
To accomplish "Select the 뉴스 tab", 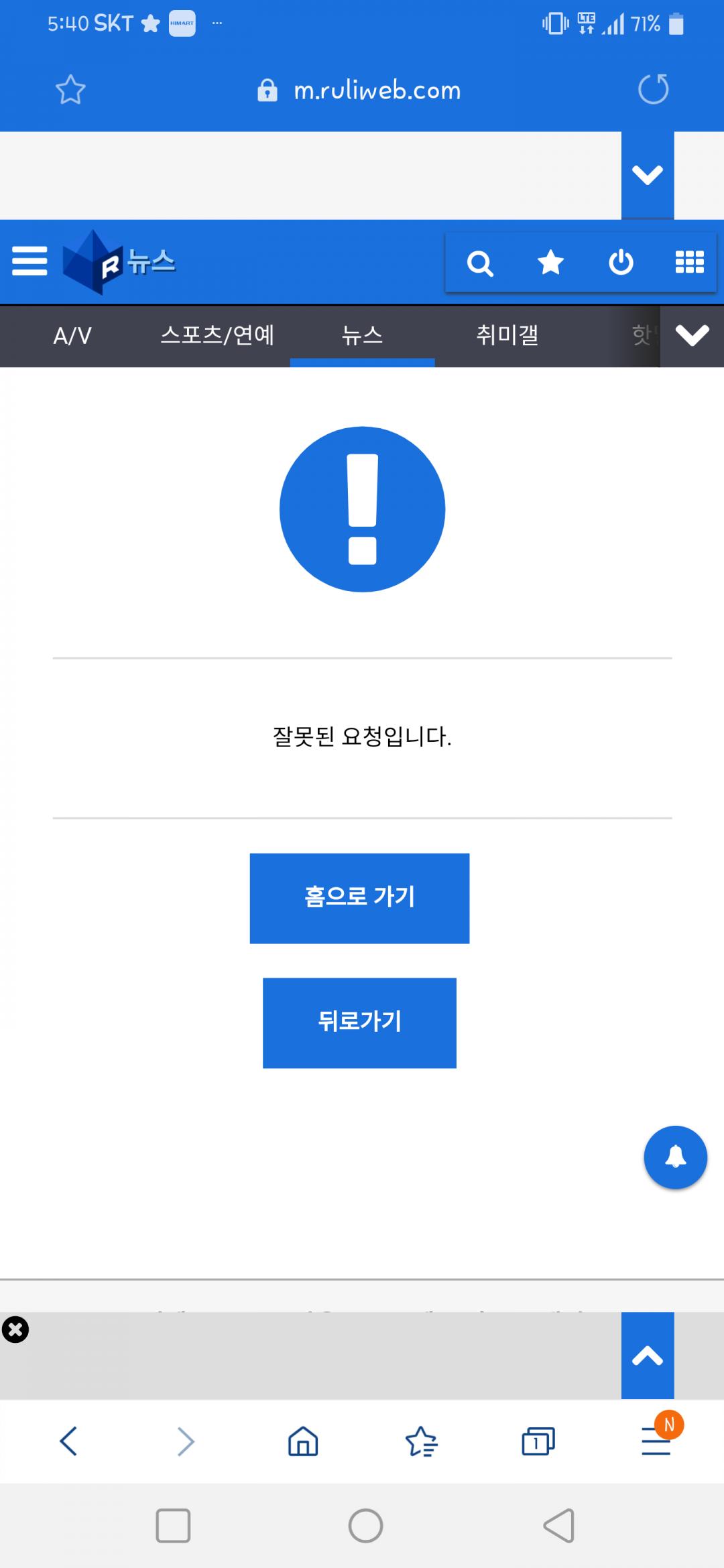I will click(362, 335).
